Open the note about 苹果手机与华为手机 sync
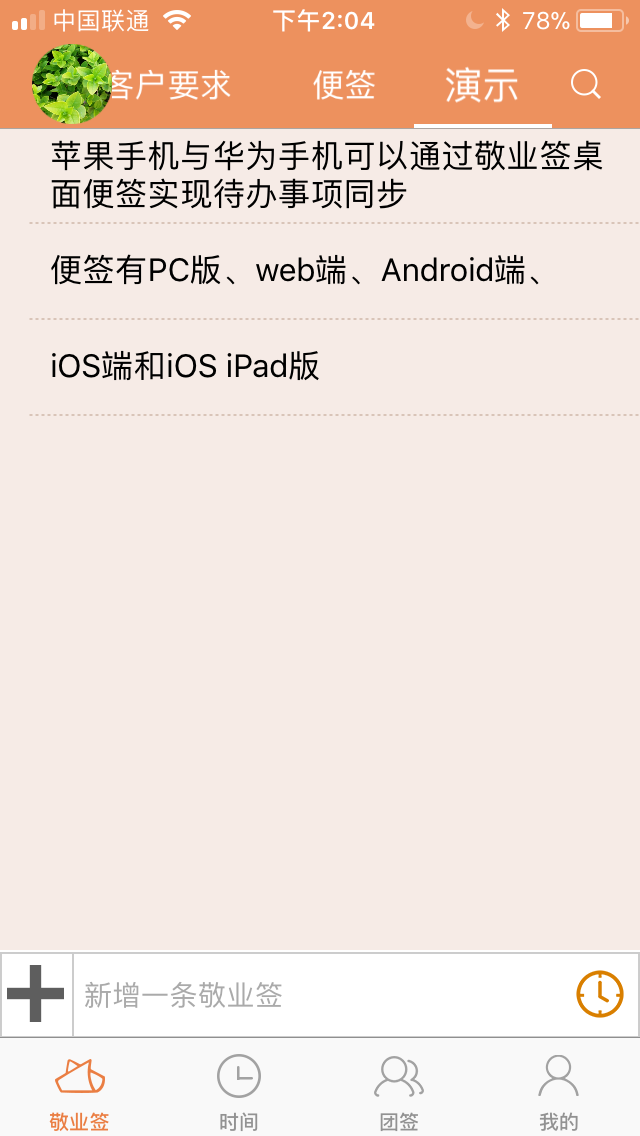This screenshot has width=640, height=1136. tap(334, 176)
